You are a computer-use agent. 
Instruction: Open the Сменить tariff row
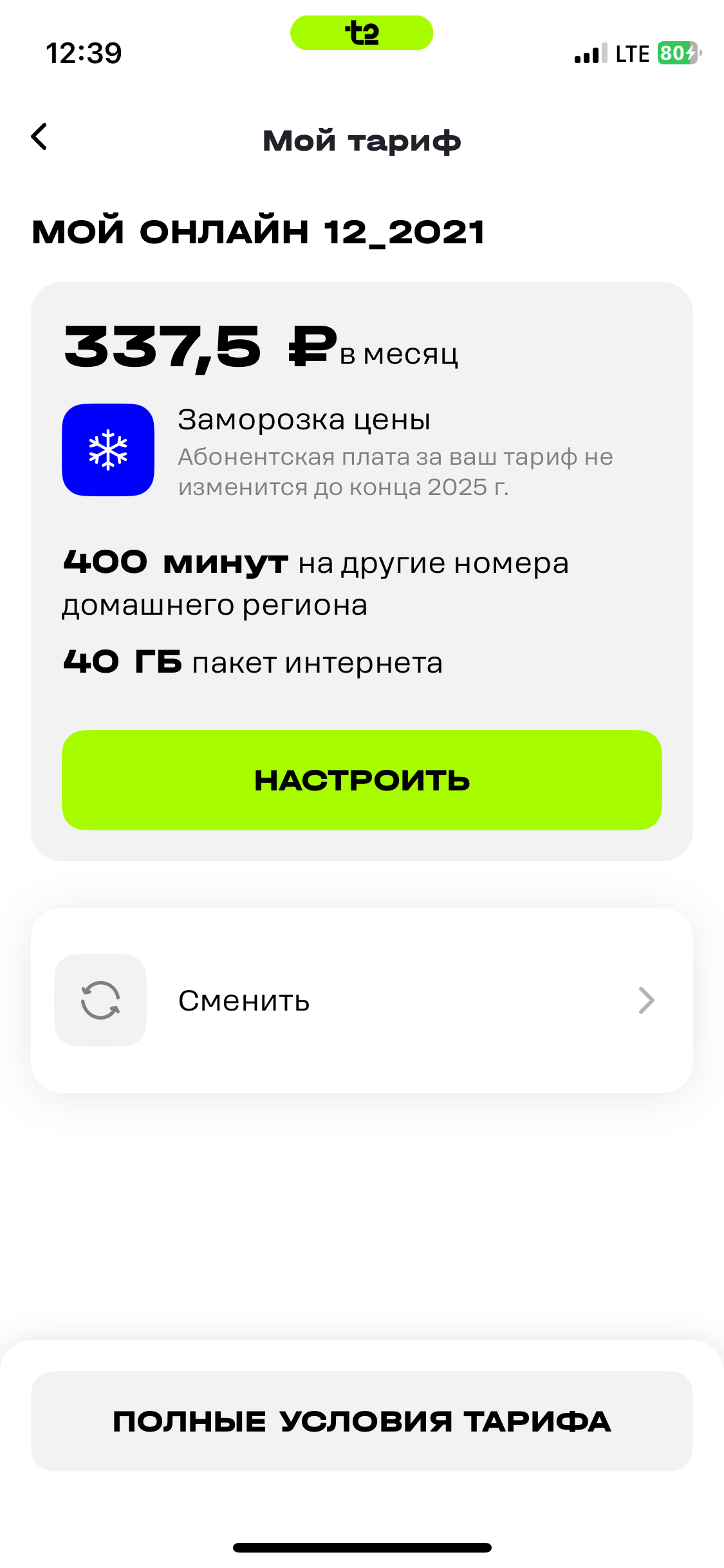pyautogui.click(x=362, y=1000)
